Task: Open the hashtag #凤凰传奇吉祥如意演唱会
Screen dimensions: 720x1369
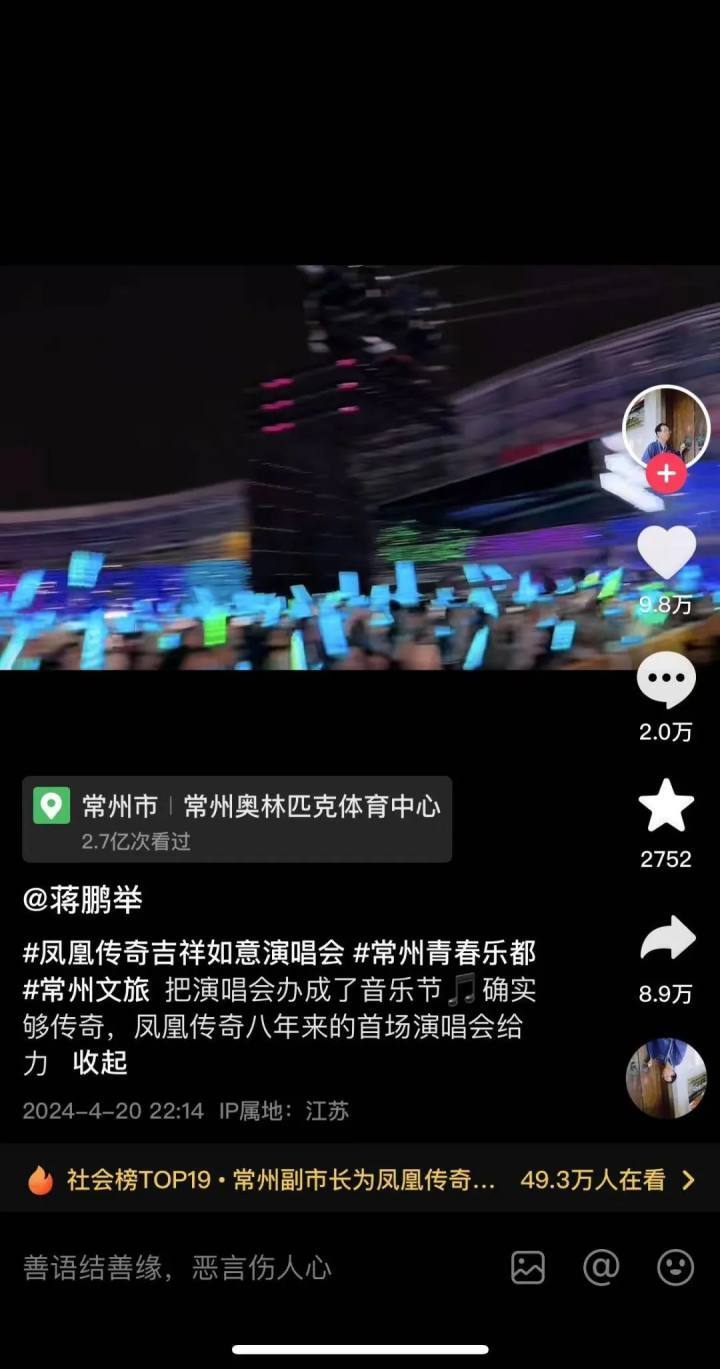Action: point(183,952)
